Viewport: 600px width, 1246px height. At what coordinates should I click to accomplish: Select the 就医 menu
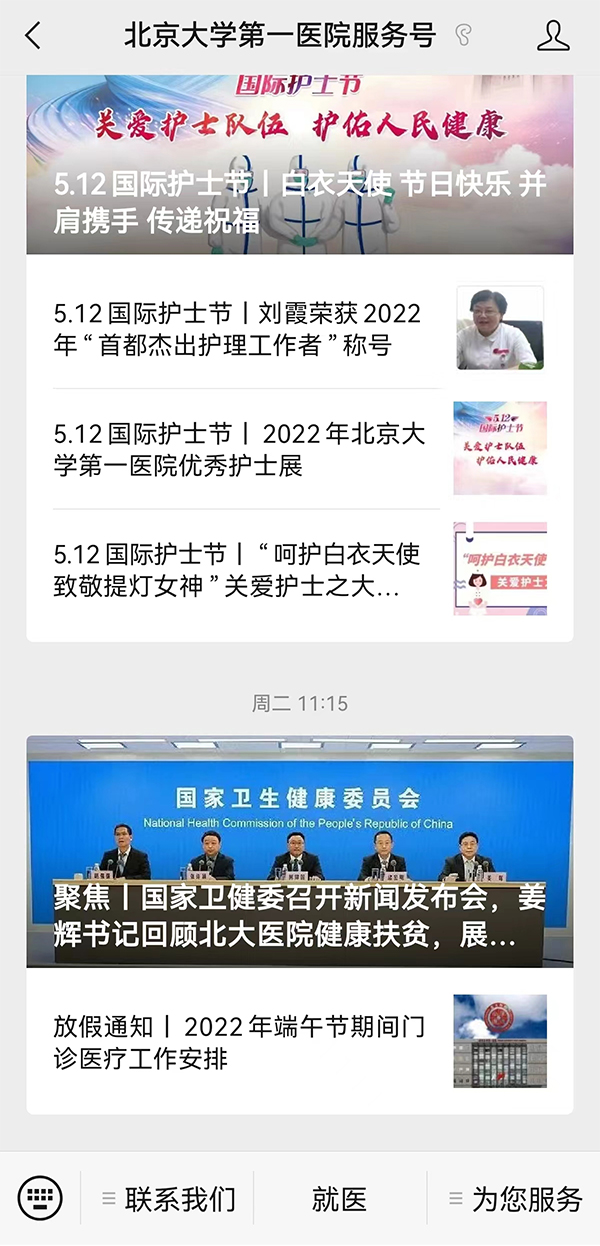(340, 1198)
